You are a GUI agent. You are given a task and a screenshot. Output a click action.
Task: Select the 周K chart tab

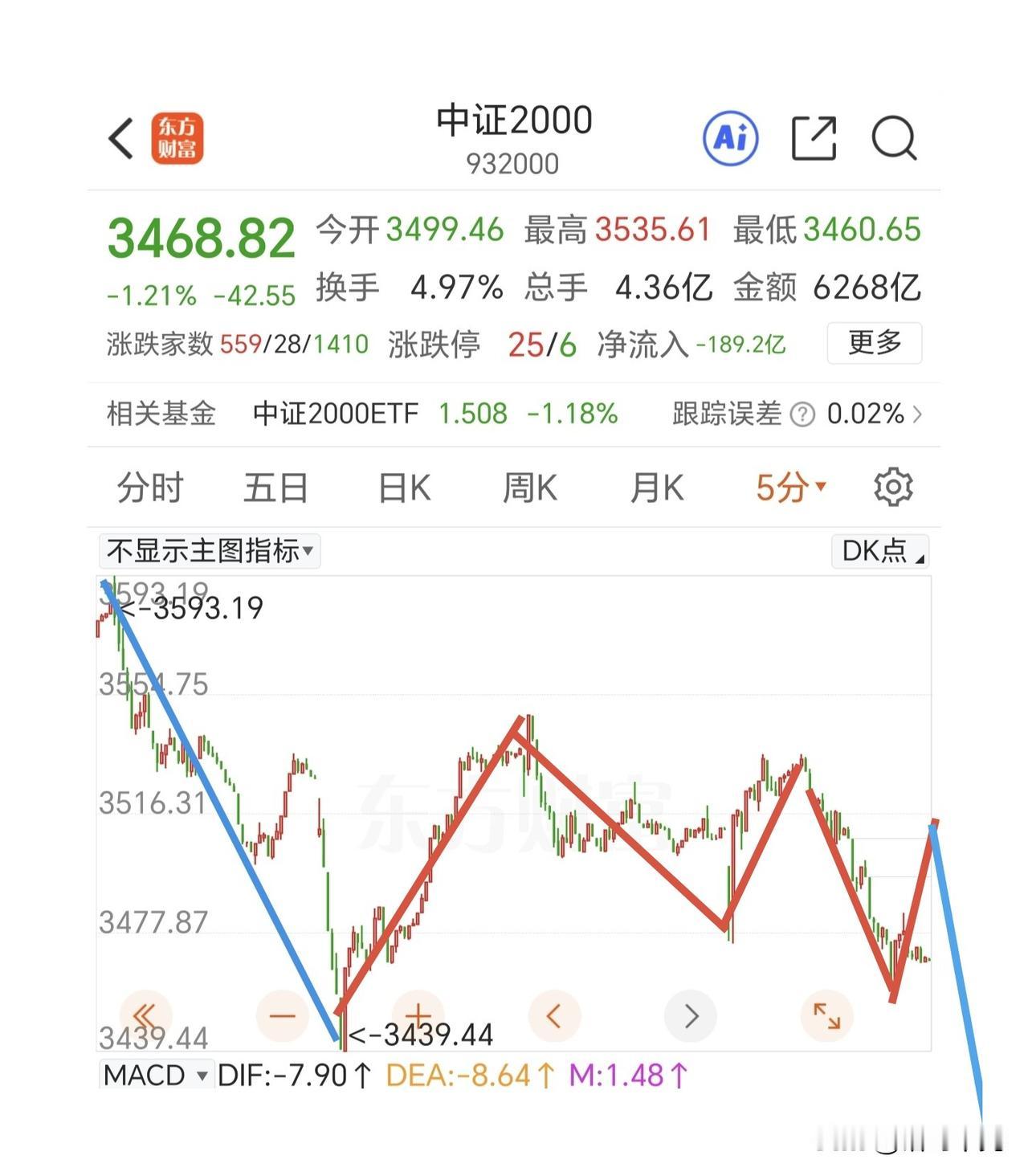tap(530, 488)
